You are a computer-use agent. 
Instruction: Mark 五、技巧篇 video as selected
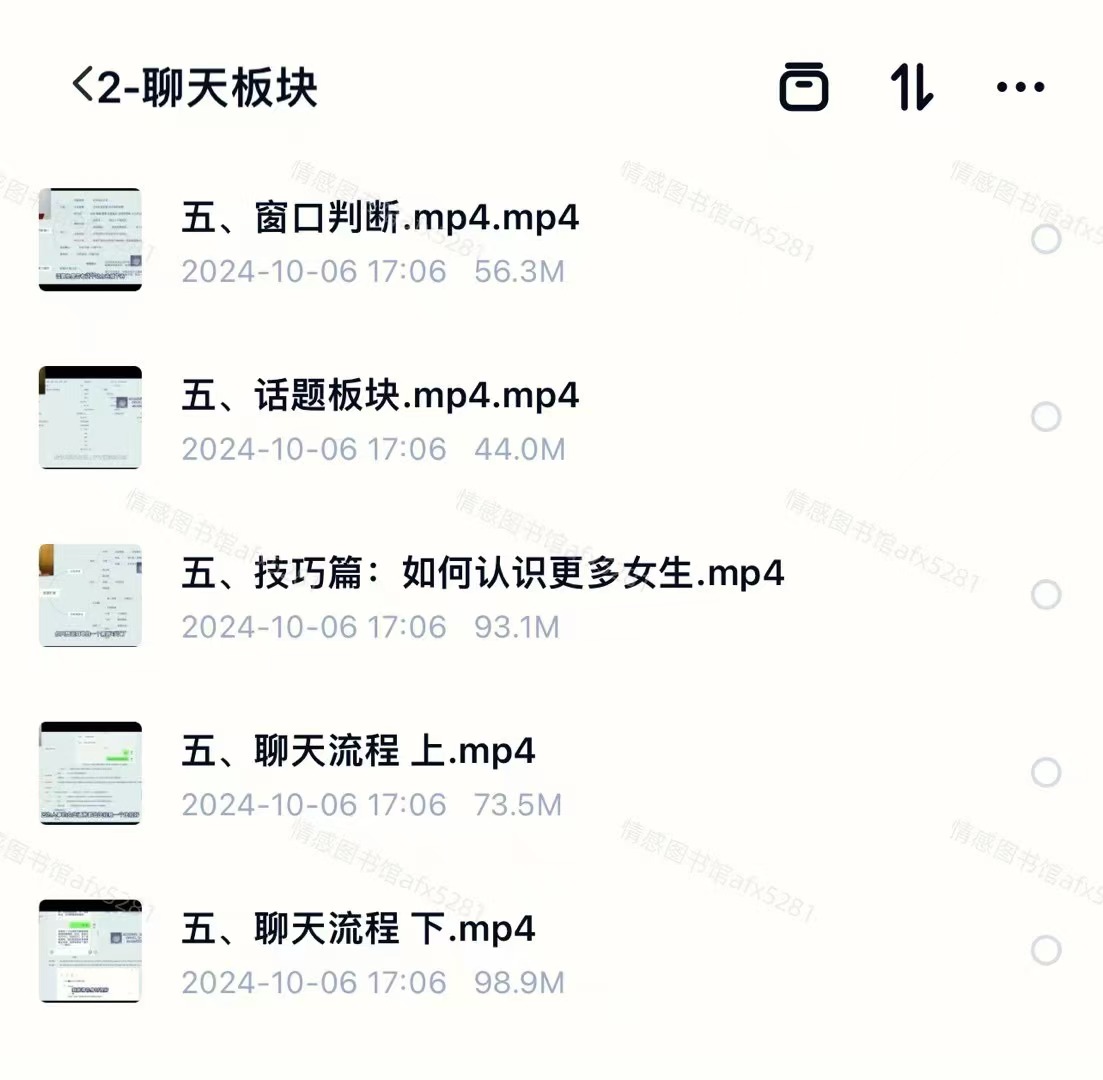1046,595
